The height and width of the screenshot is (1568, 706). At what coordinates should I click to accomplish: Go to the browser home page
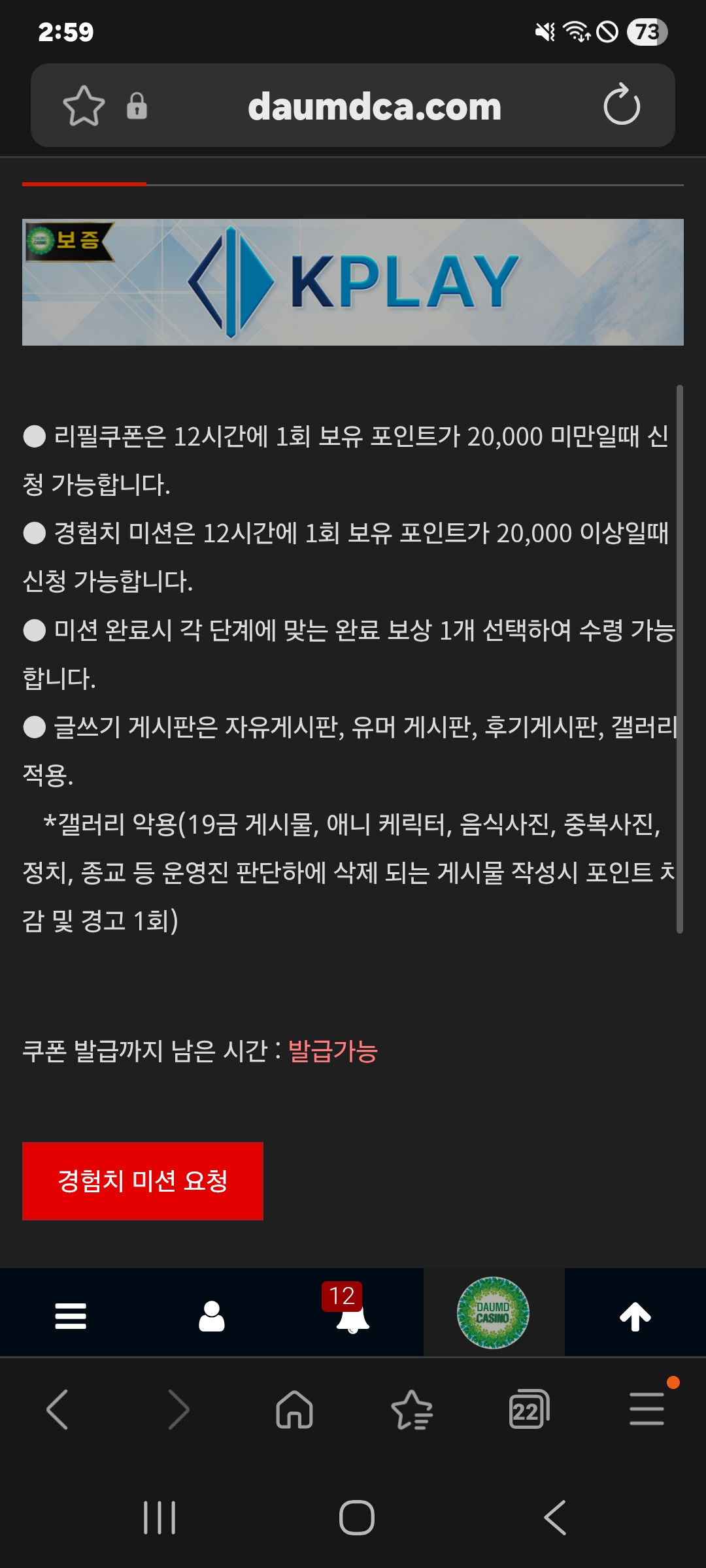(x=295, y=1409)
